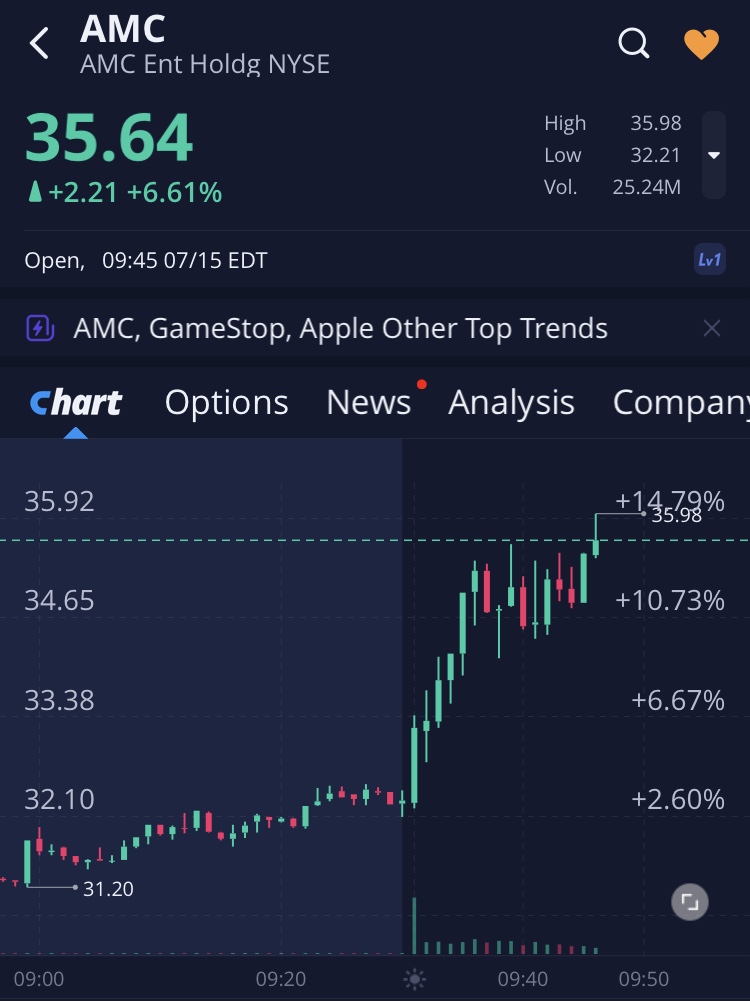
Task: Switch to the Options tab
Action: coord(226,402)
